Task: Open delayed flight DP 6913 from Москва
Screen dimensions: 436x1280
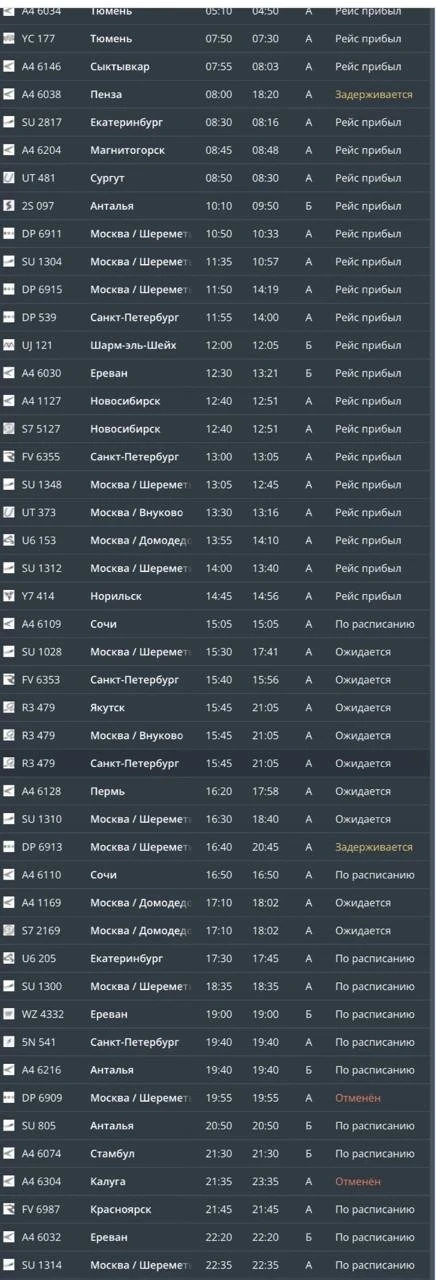Action: tap(218, 847)
